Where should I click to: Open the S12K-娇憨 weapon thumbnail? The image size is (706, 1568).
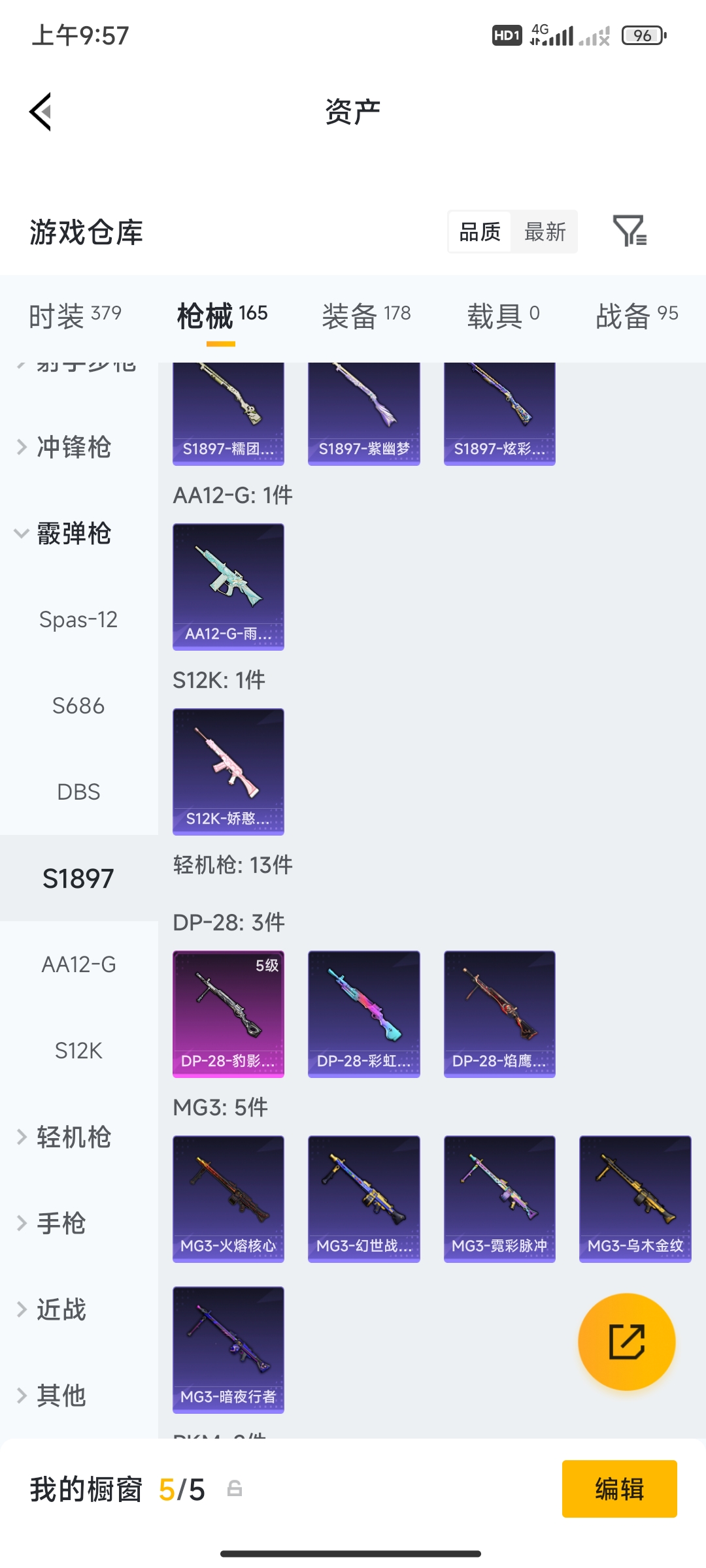click(x=227, y=771)
